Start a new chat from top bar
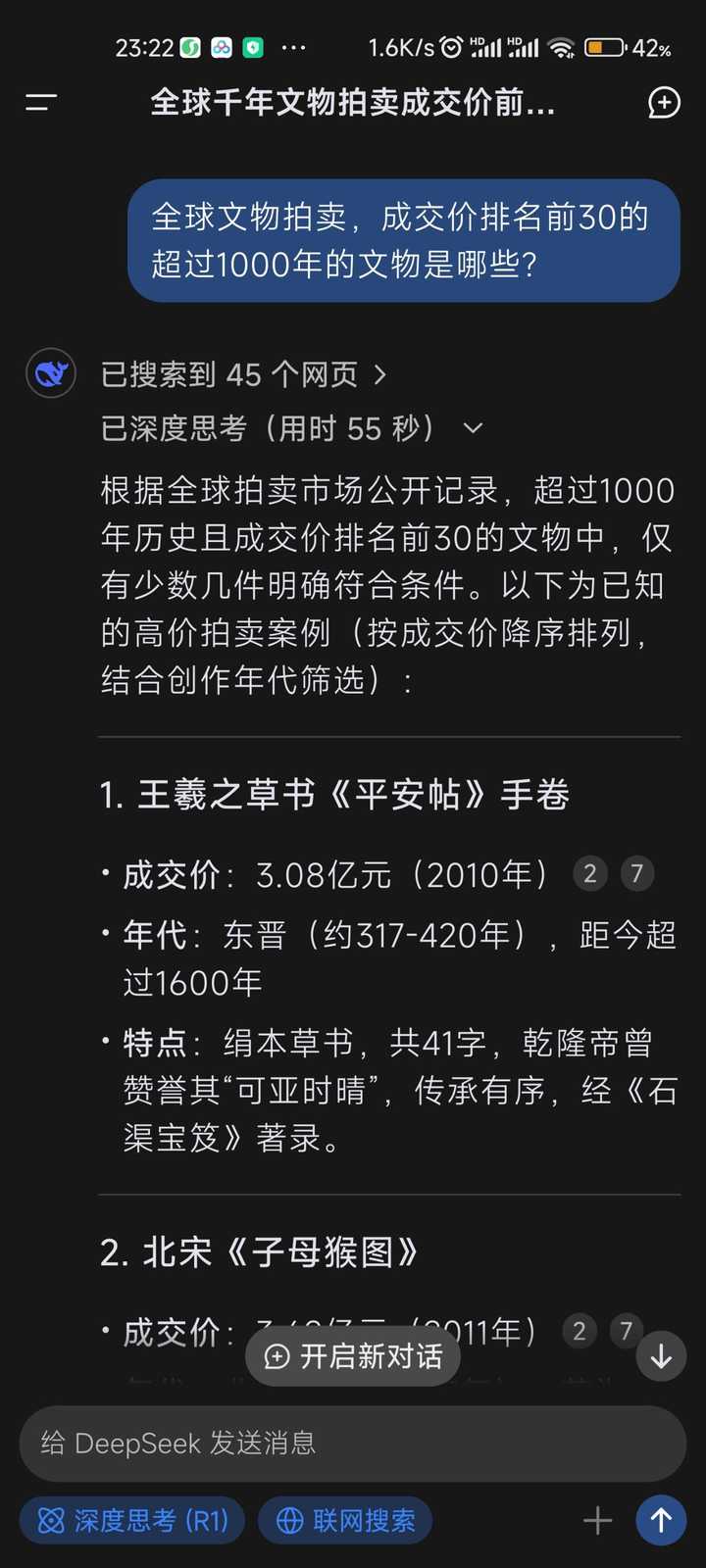The height and width of the screenshot is (1568, 706). (x=664, y=102)
